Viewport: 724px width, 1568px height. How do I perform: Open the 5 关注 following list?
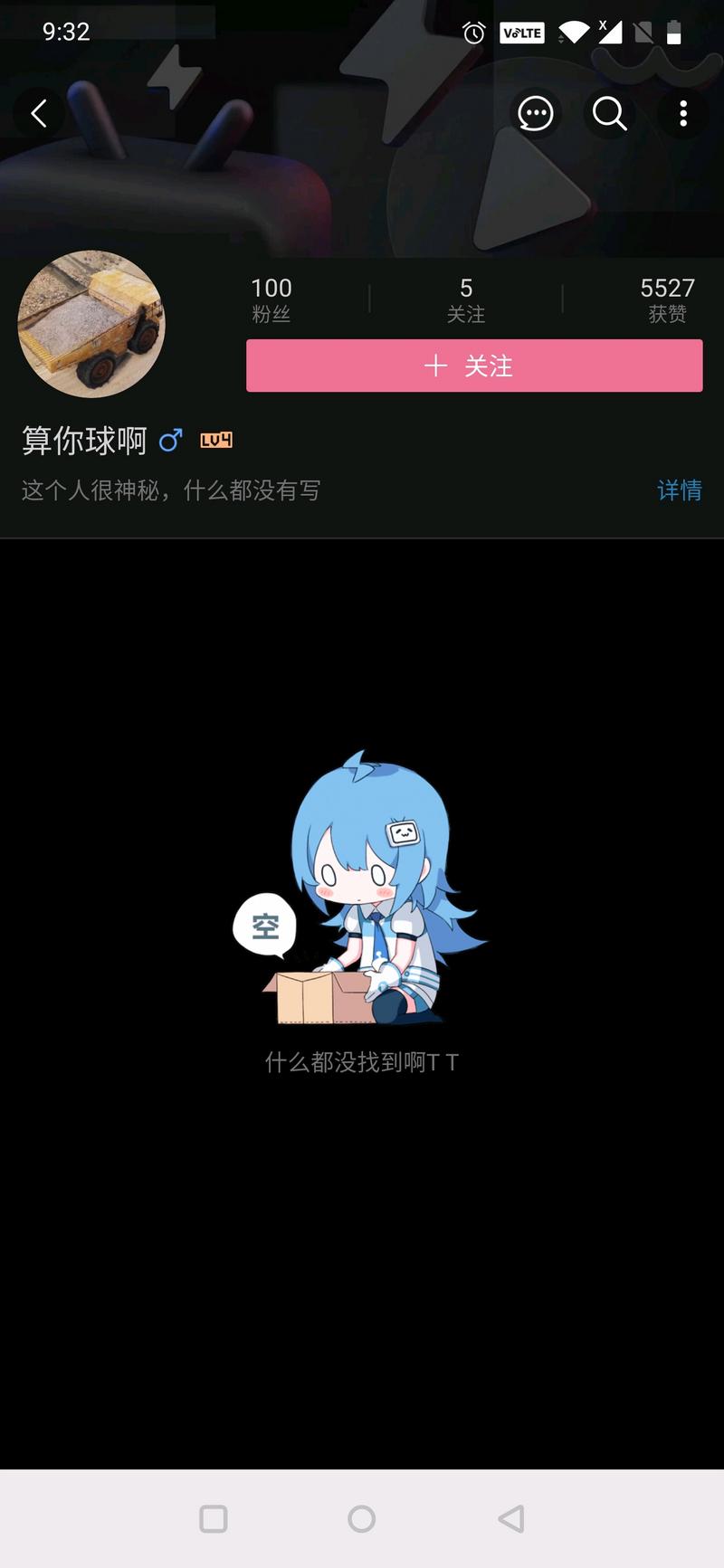[x=466, y=299]
